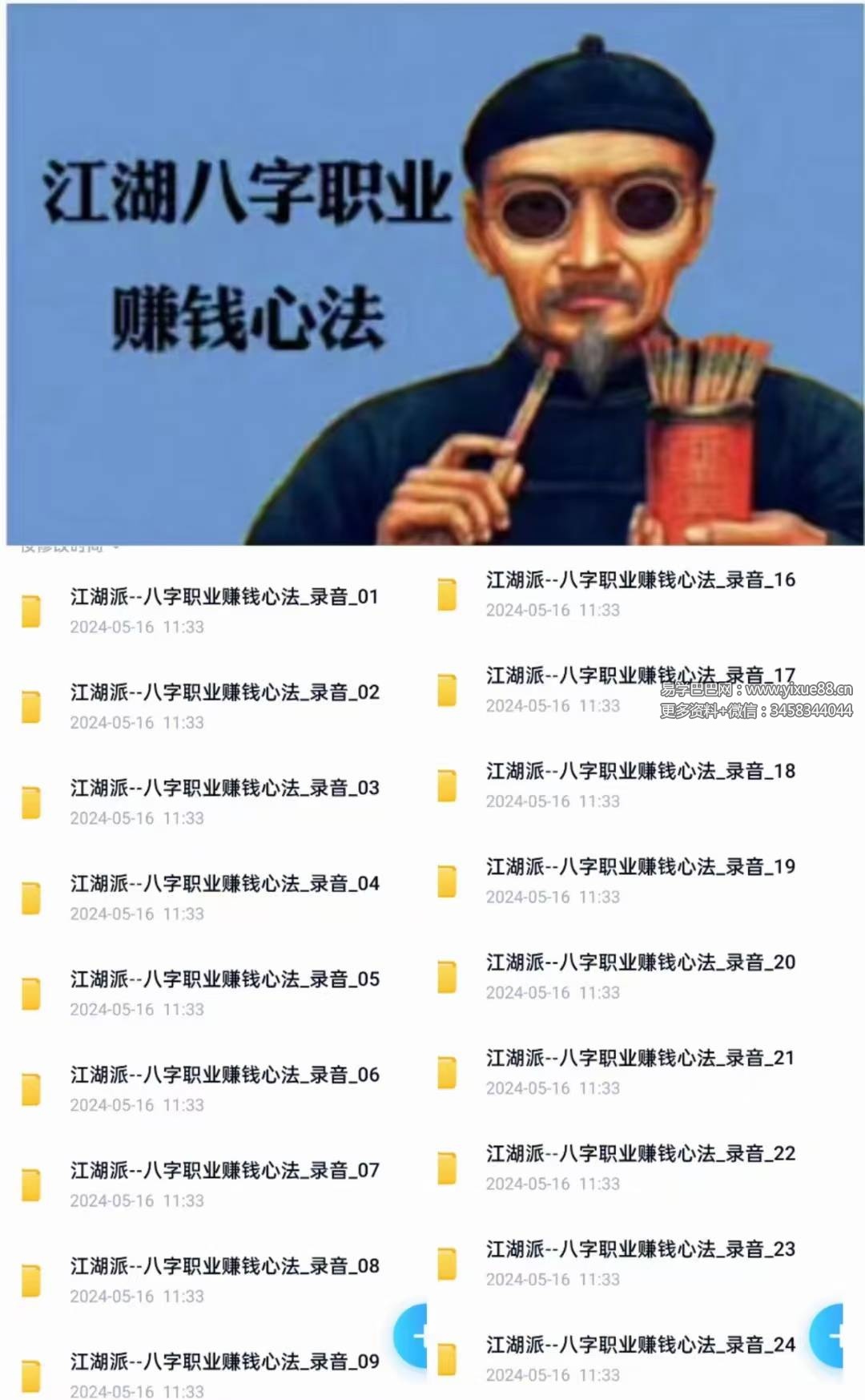Open the 江湖八字职业赚钱心法 banner image
865x1400 pixels.
[x=432, y=272]
